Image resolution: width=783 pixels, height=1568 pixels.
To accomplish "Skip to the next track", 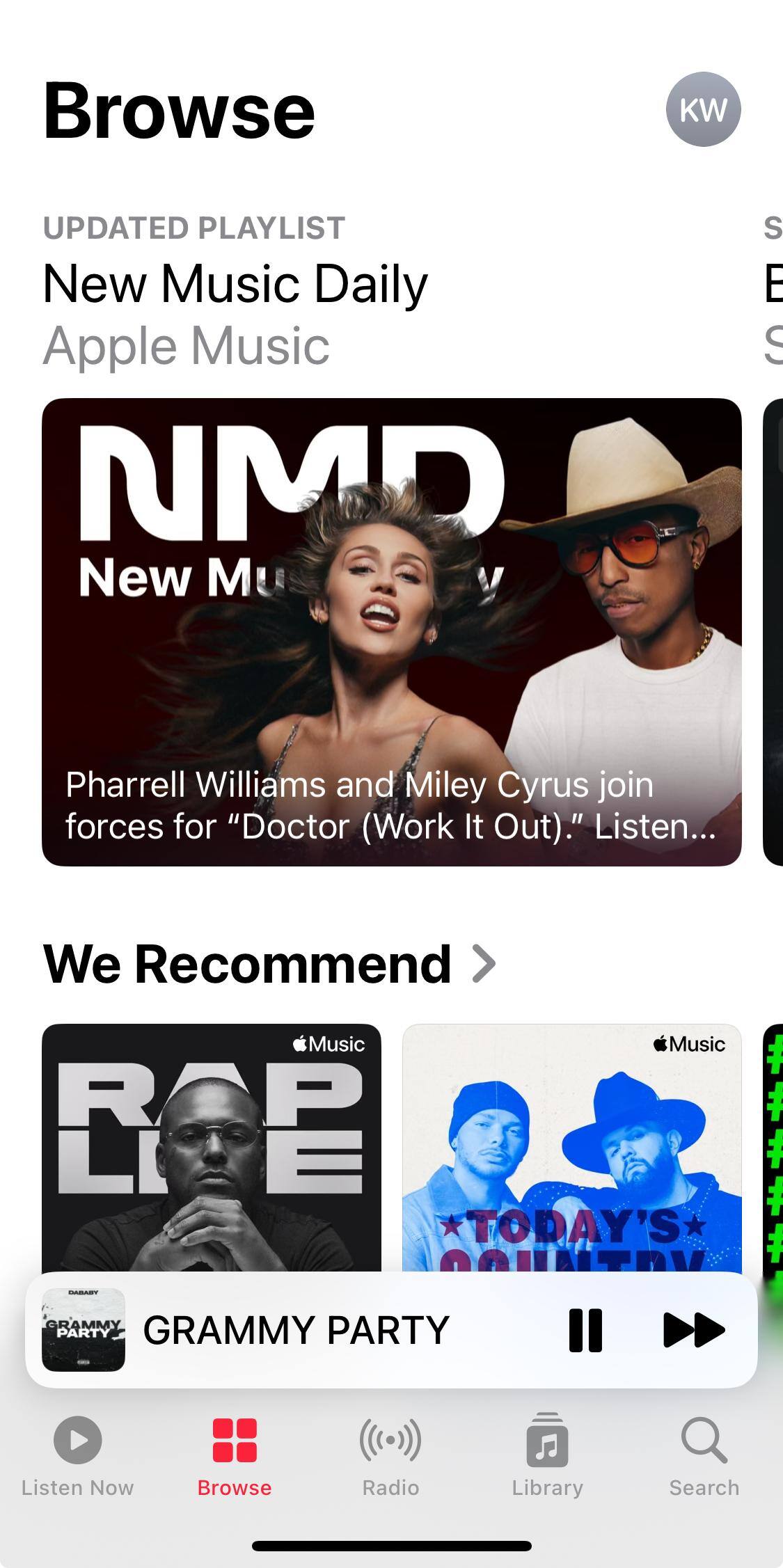I will [x=693, y=1330].
